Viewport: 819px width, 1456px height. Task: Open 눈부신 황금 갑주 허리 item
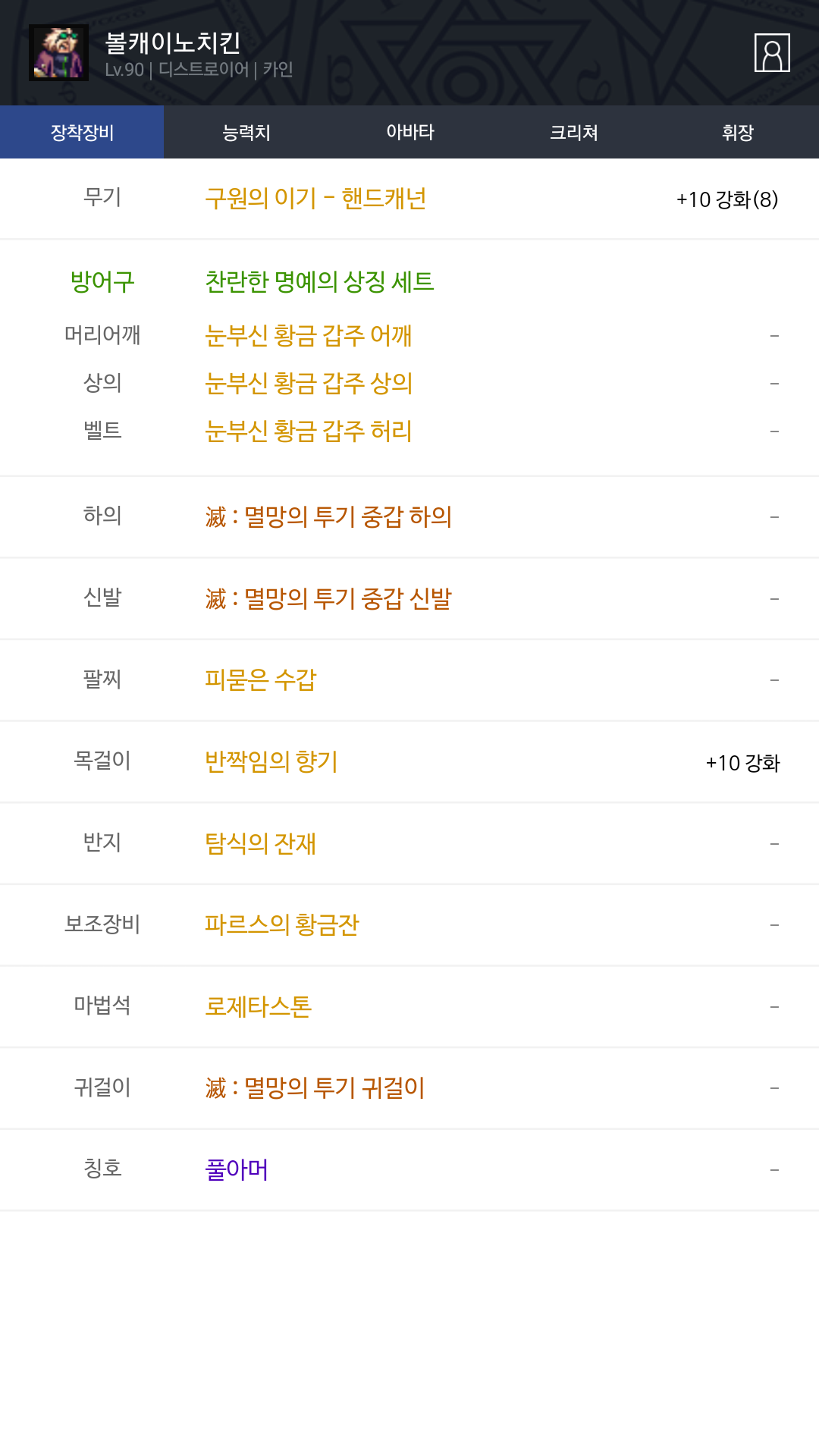(309, 431)
